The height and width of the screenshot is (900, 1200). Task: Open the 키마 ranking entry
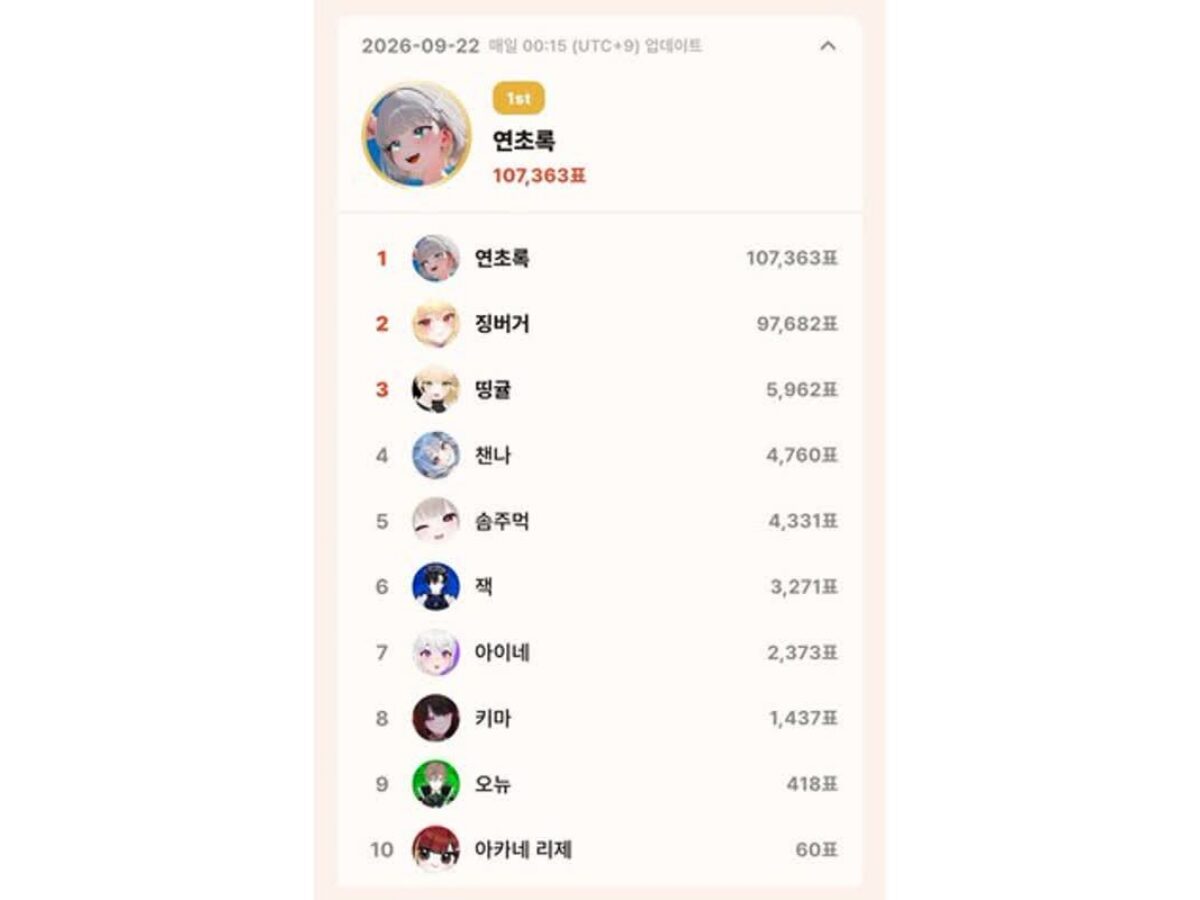coord(600,718)
